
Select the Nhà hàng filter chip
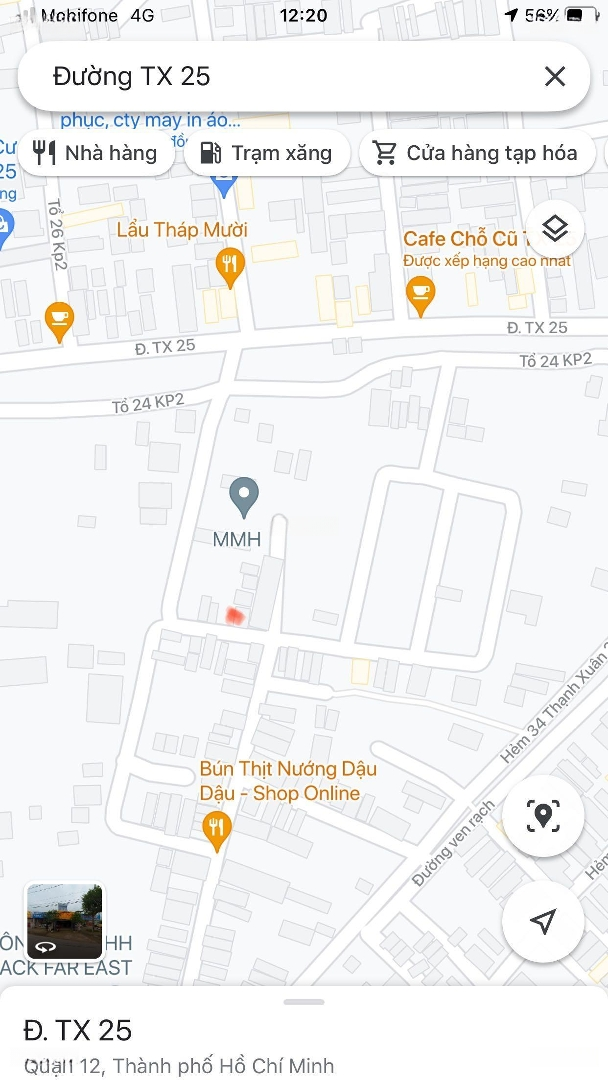coord(96,153)
